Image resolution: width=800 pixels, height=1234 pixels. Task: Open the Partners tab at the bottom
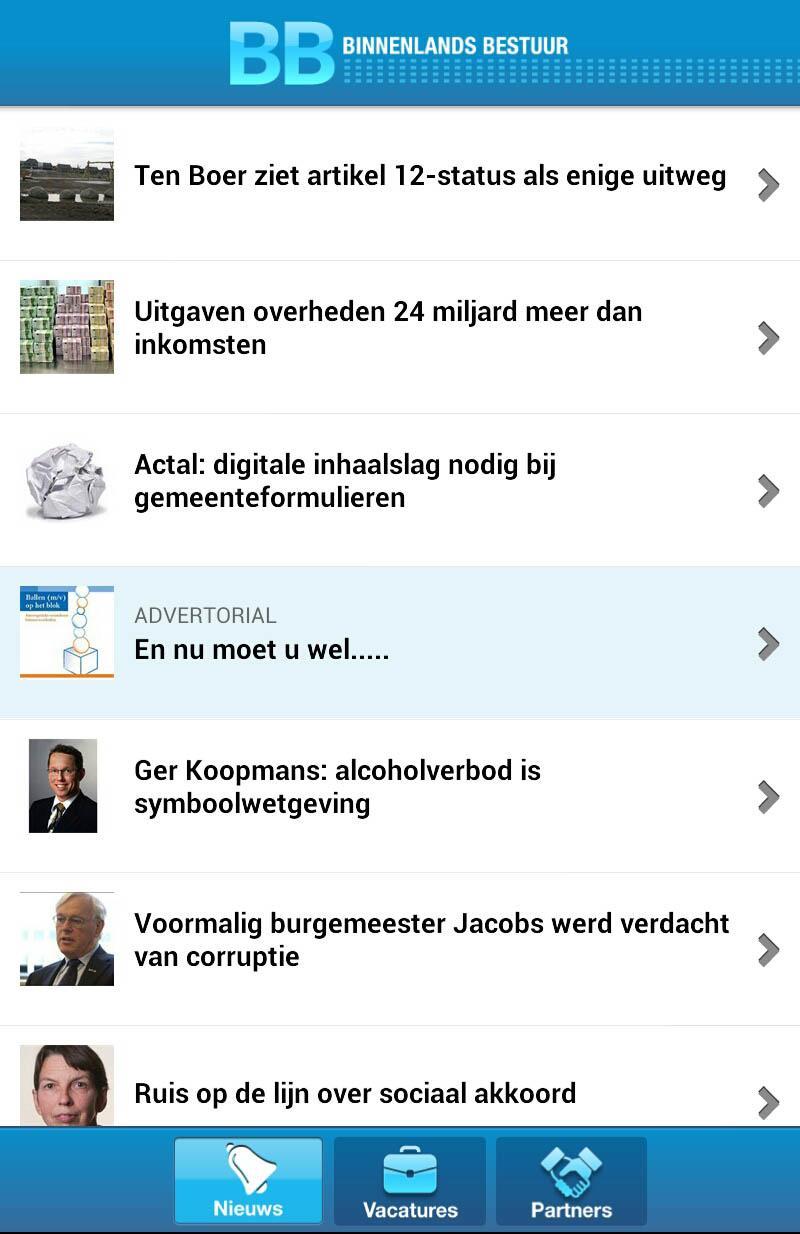(x=569, y=1181)
